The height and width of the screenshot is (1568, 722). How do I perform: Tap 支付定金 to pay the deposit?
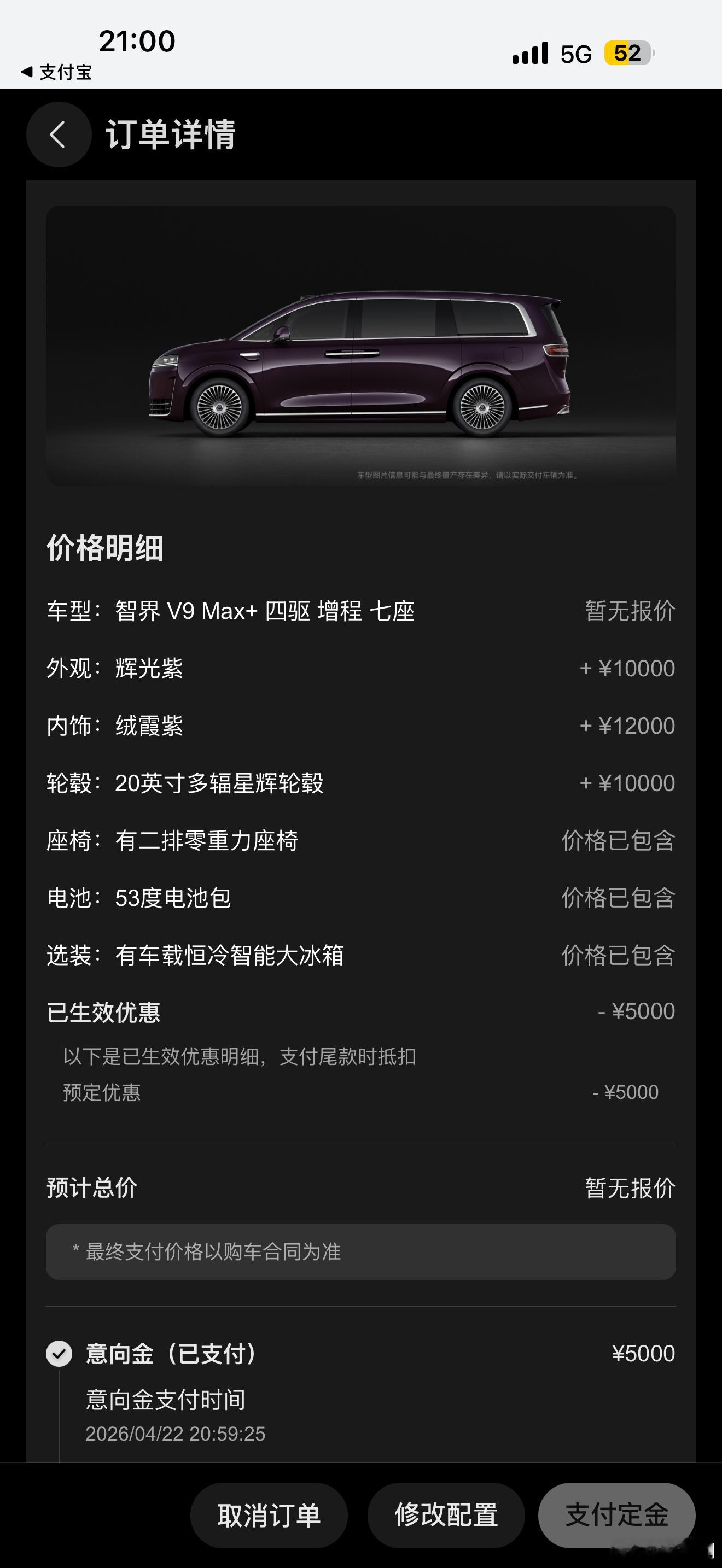coord(616,1515)
